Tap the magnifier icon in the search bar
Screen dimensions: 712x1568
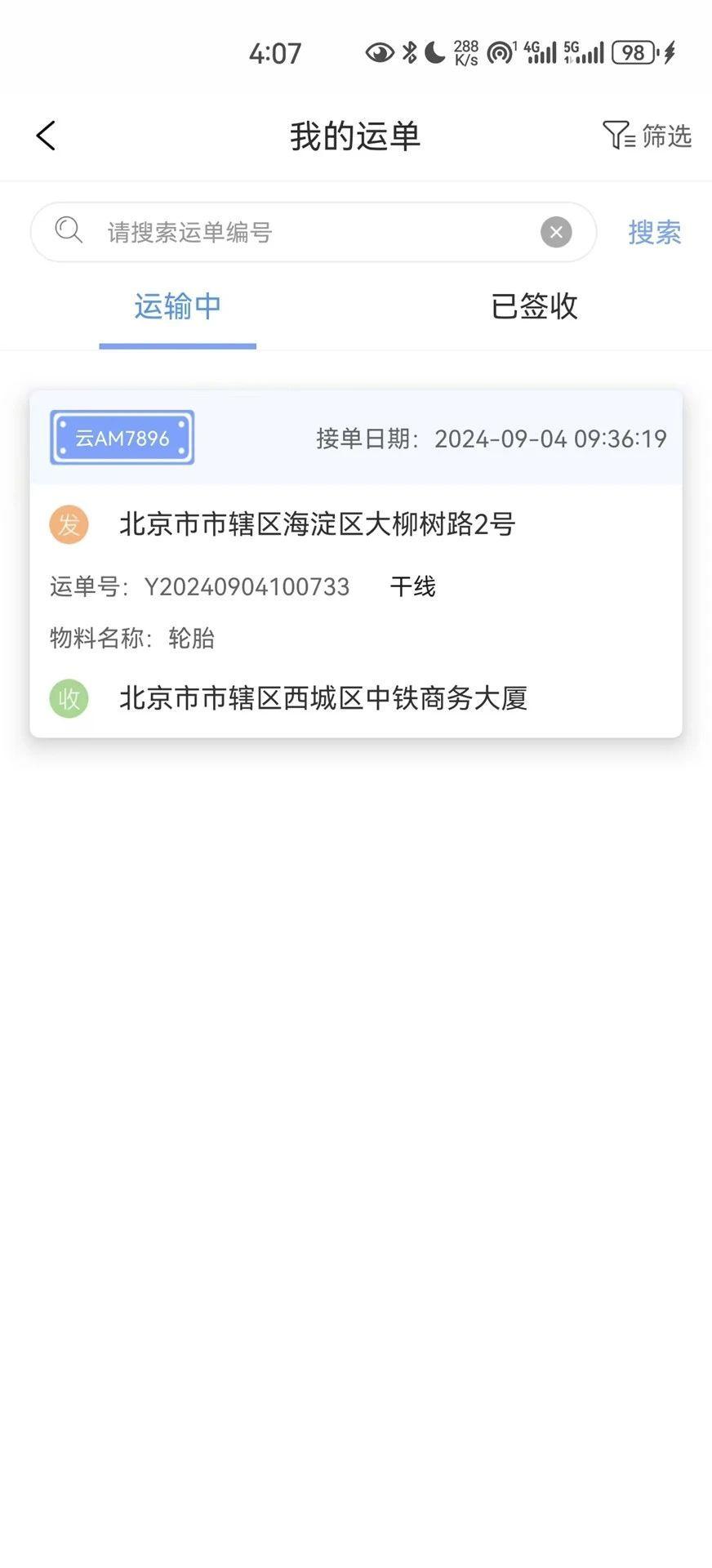pos(69,231)
